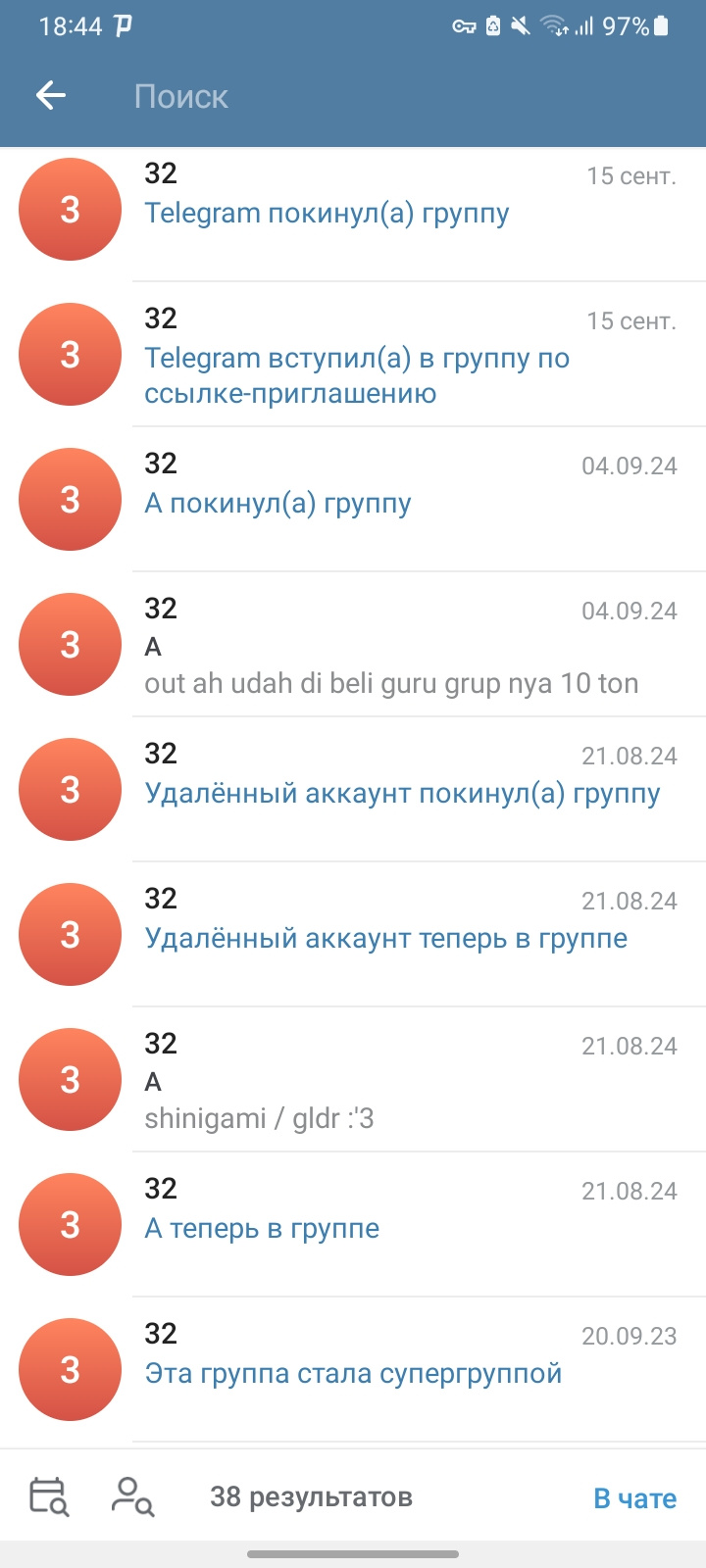Open result 'Удалённый аккаунт покинул(а) группу'

(392, 790)
